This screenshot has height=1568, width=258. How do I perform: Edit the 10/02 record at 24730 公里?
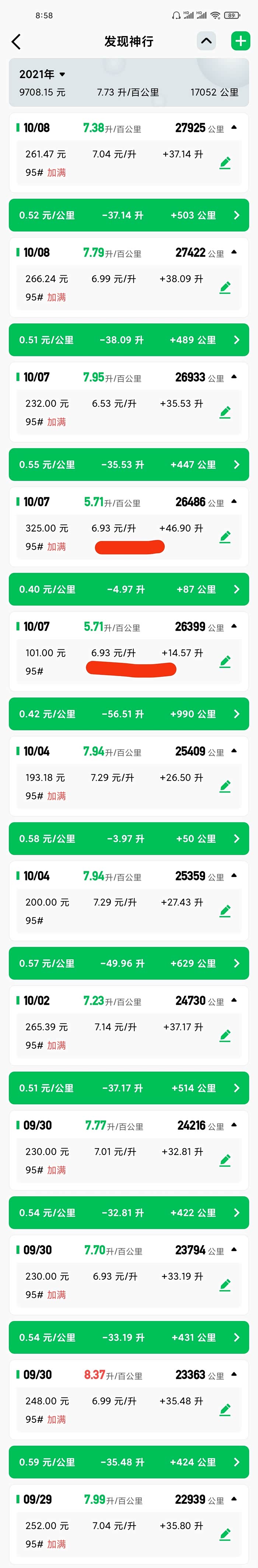(225, 1035)
